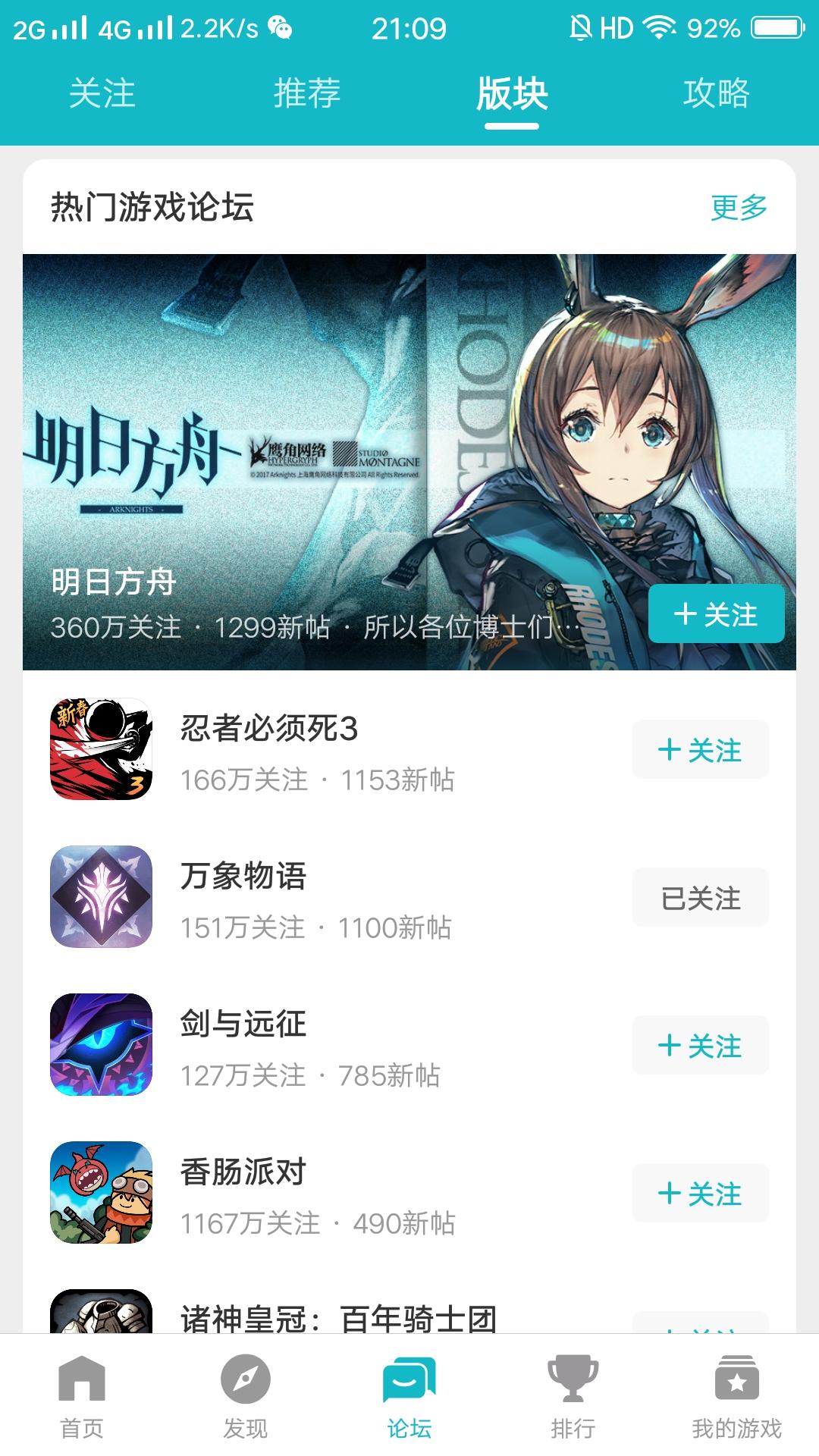The image size is (819, 1456).
Task: Follow the 香肠派对 forum
Action: (701, 1193)
